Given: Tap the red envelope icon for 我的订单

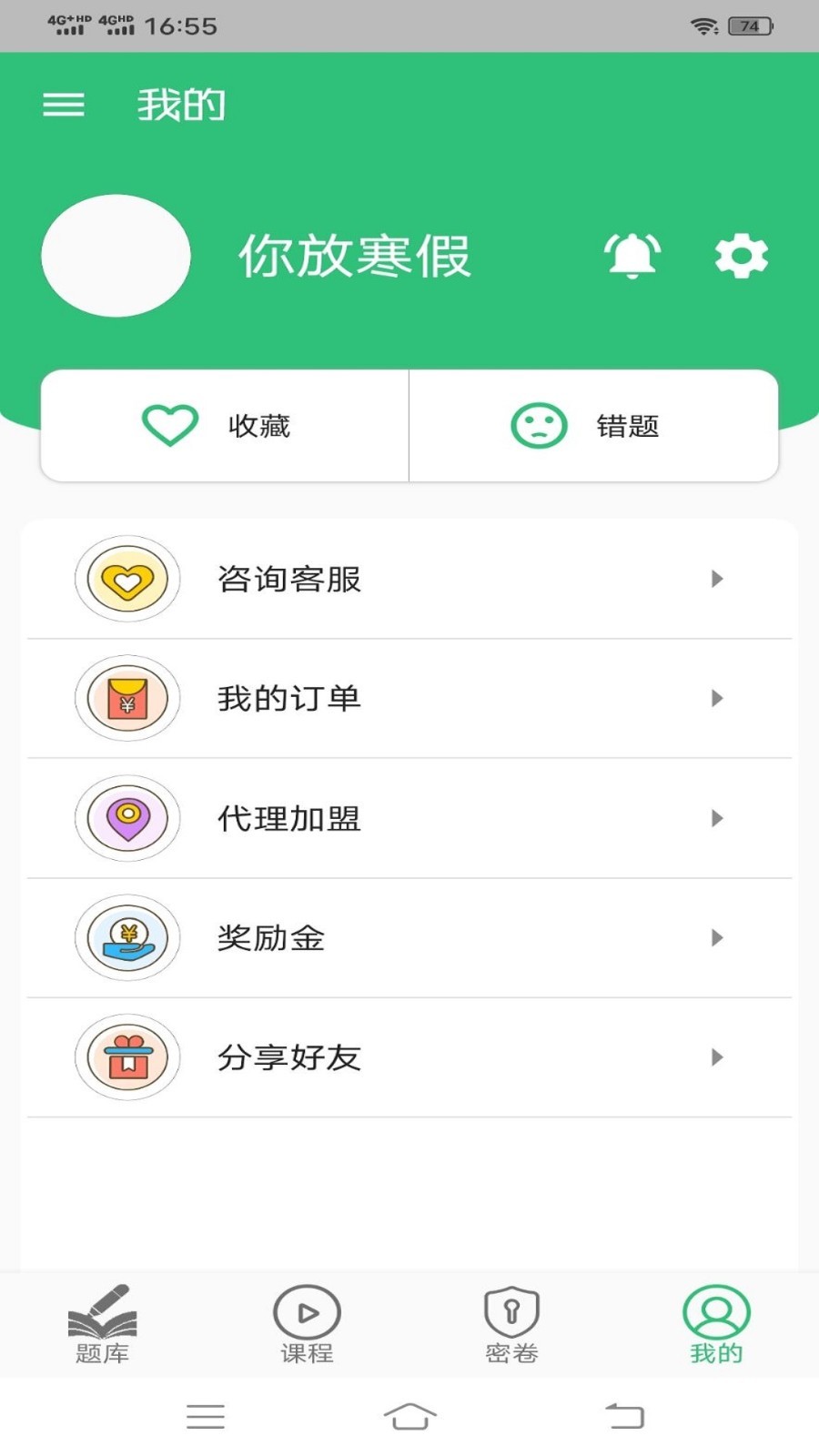Looking at the screenshot, I should point(127,699).
